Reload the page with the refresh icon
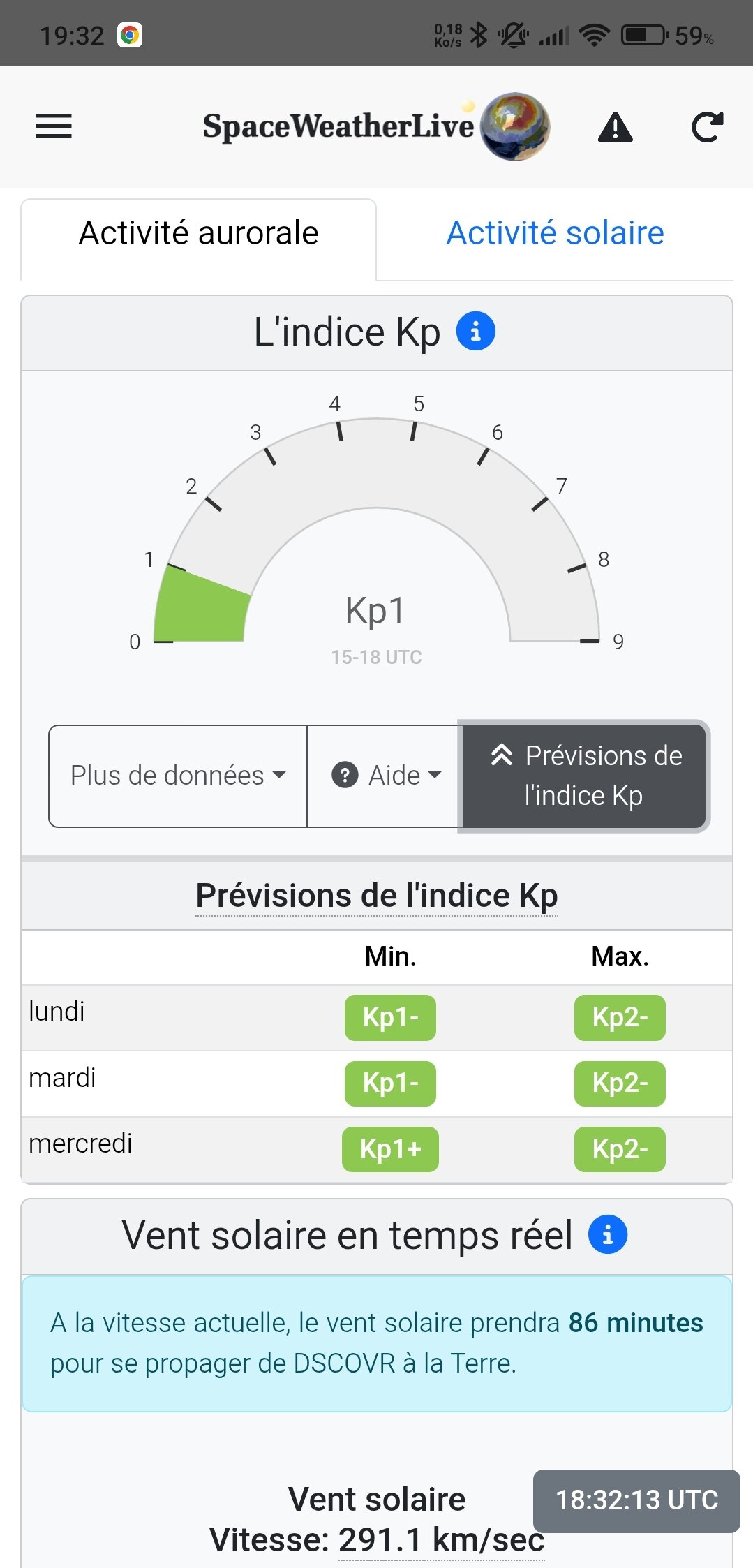 coord(706,128)
